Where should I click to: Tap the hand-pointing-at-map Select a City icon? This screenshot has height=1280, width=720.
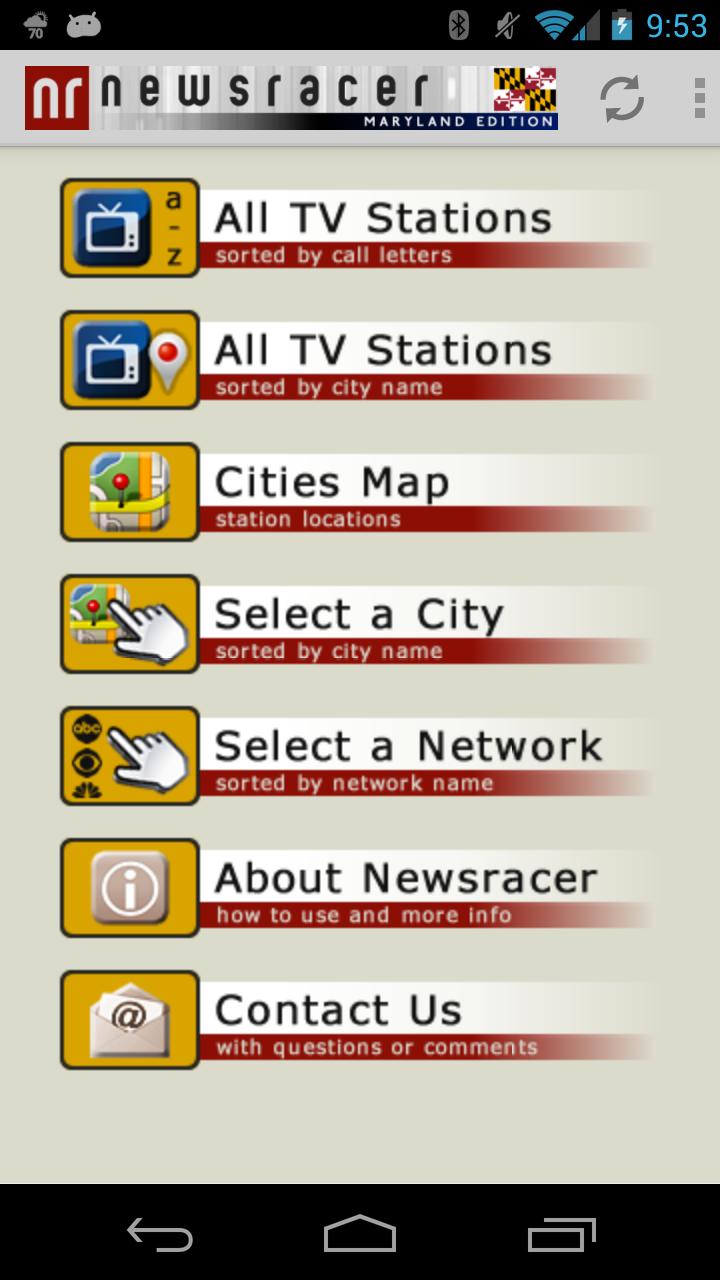tap(129, 623)
